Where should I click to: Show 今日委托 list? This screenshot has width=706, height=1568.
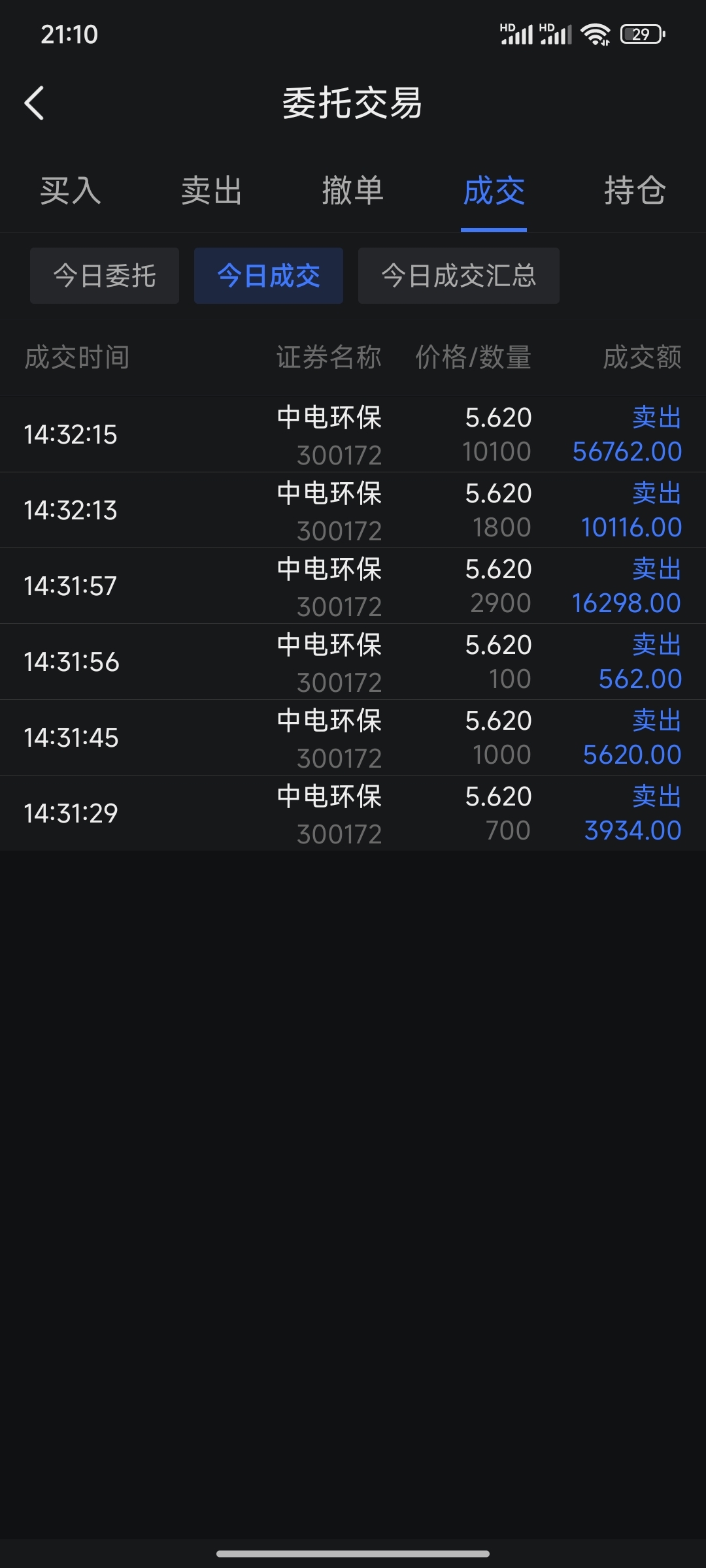point(105,276)
